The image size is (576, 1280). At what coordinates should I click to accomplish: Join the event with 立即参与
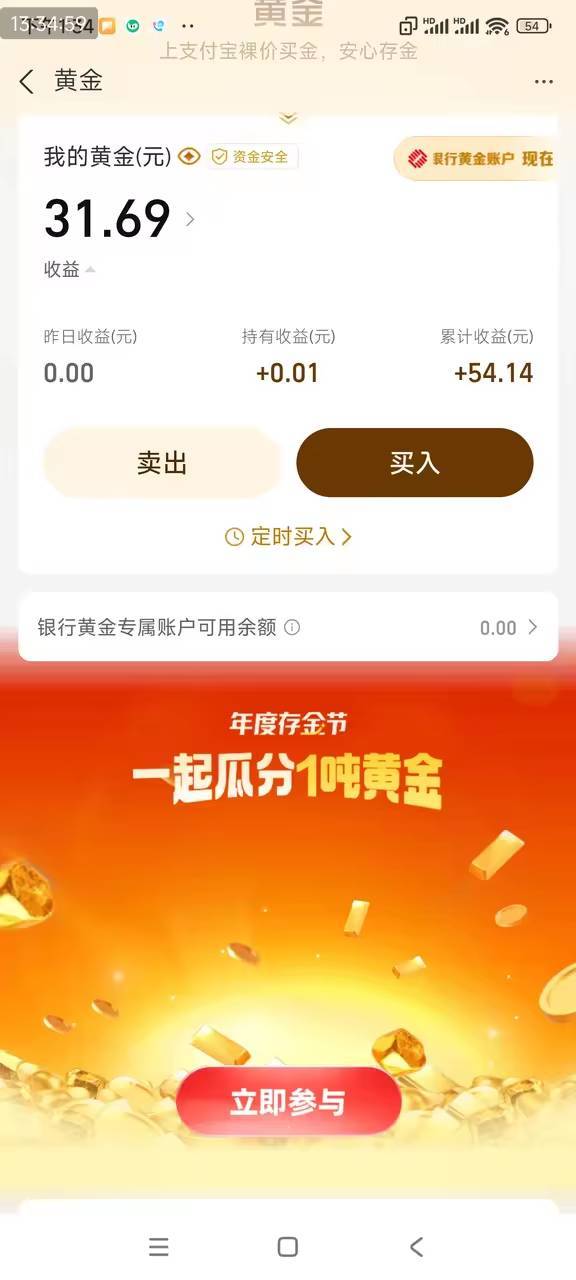click(288, 1102)
